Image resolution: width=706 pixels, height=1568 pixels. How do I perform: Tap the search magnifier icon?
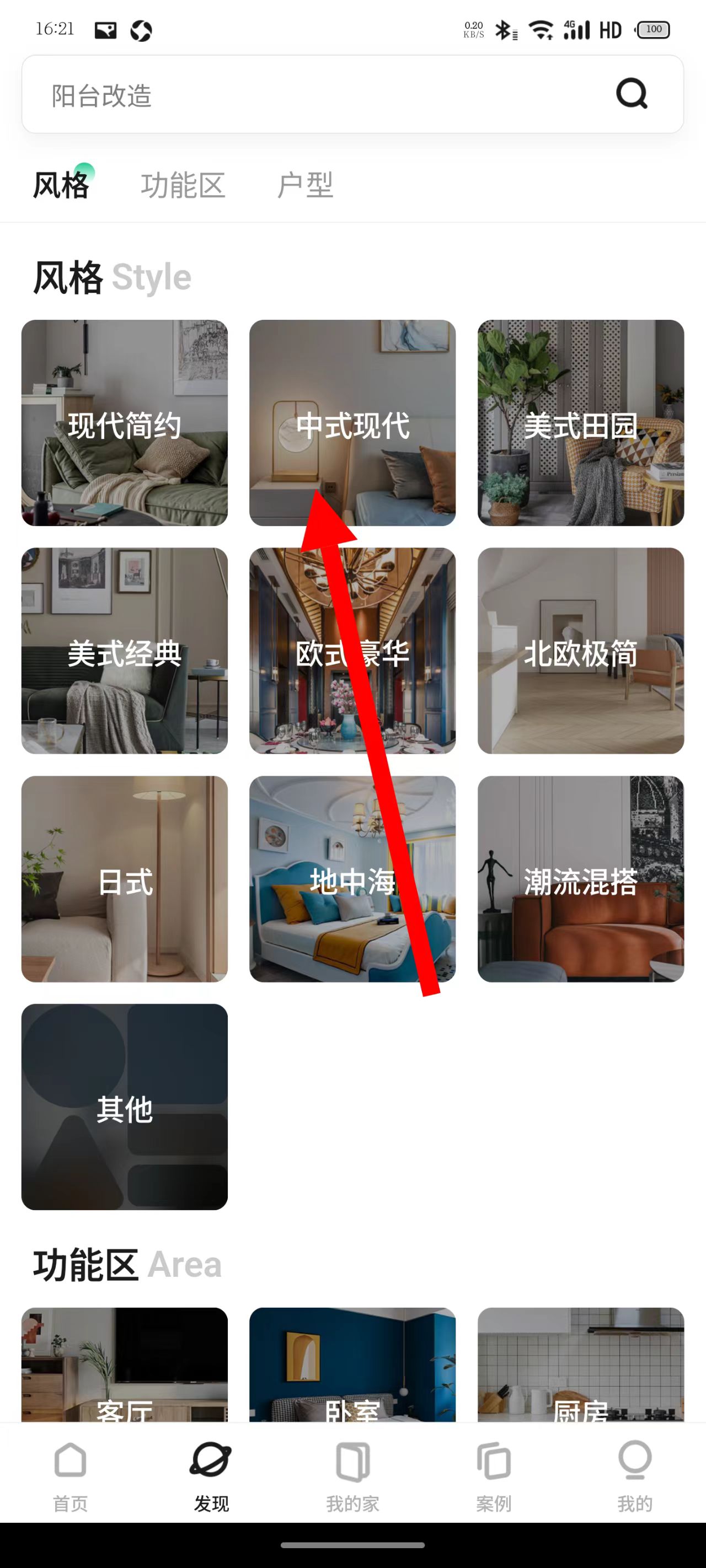point(631,94)
